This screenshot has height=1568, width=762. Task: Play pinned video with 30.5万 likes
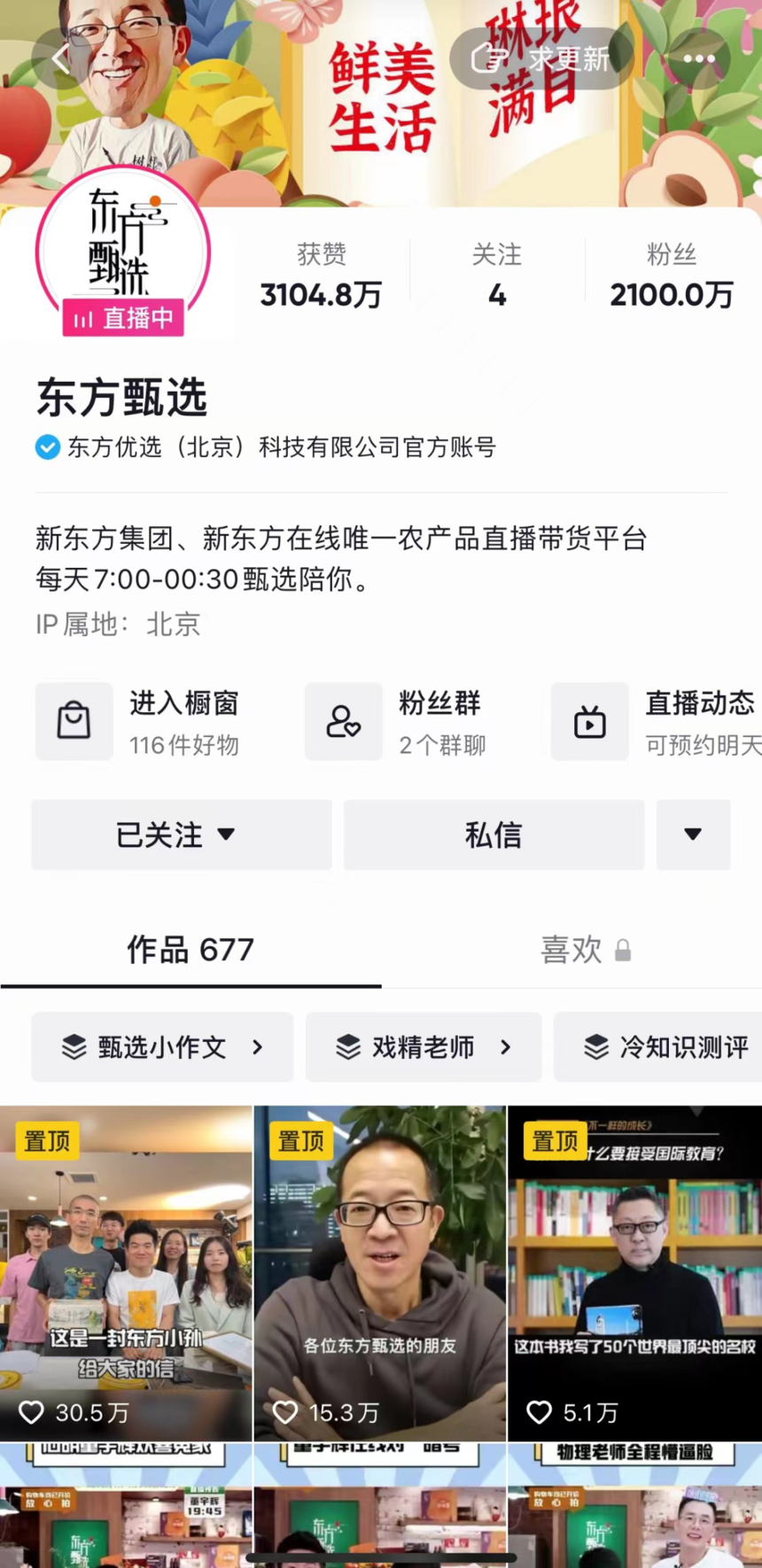tap(126, 1271)
